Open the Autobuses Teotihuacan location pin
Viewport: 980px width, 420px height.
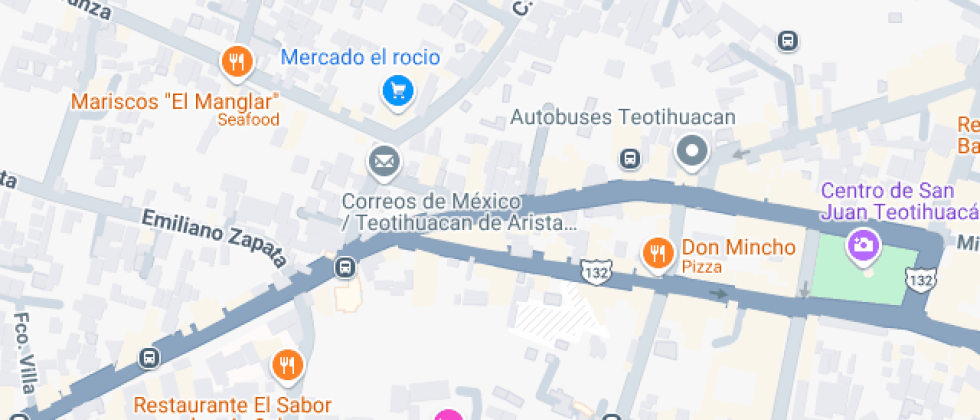coord(691,153)
